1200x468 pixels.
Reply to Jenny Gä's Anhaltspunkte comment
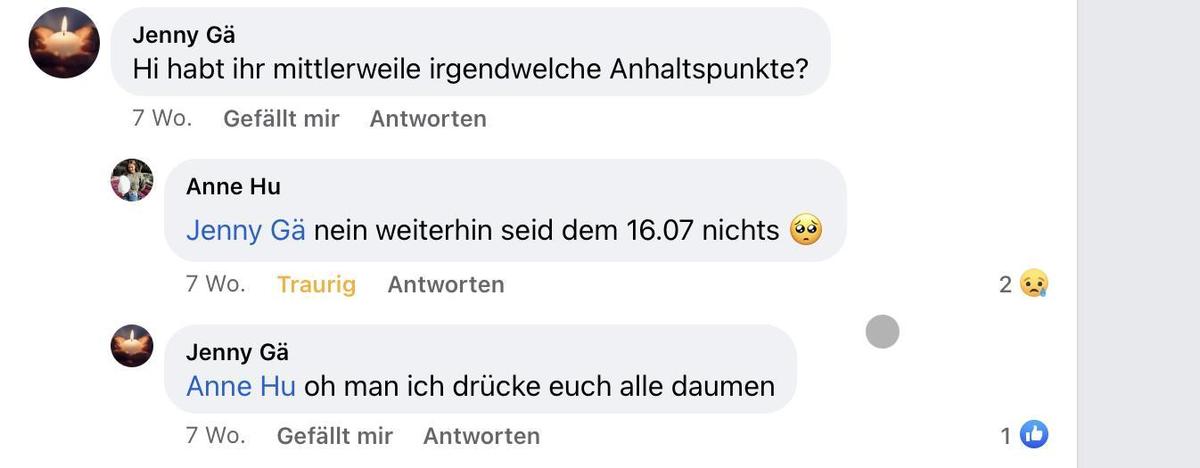coord(428,119)
